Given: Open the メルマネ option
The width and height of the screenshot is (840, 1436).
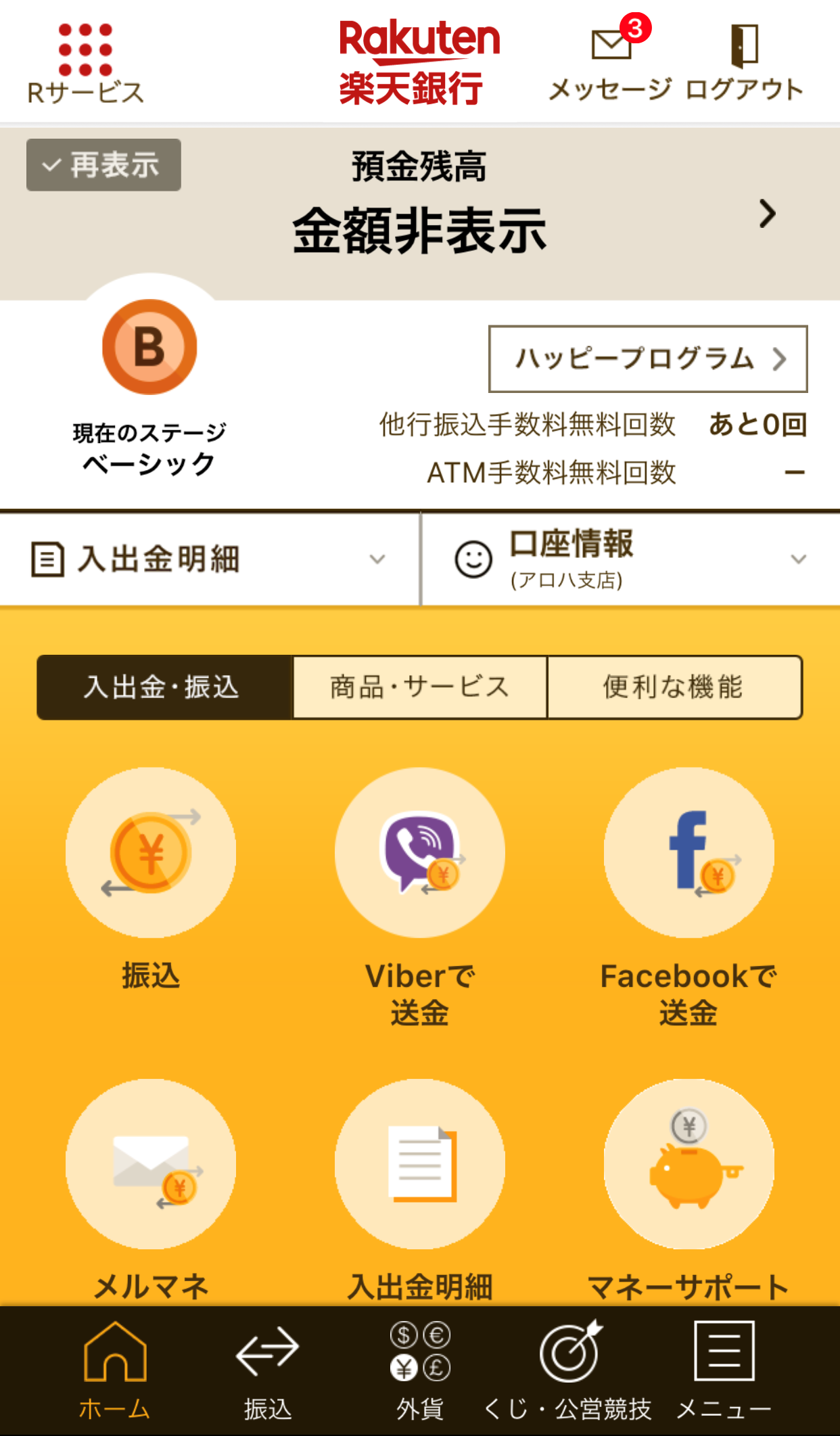Looking at the screenshot, I should [151, 1190].
